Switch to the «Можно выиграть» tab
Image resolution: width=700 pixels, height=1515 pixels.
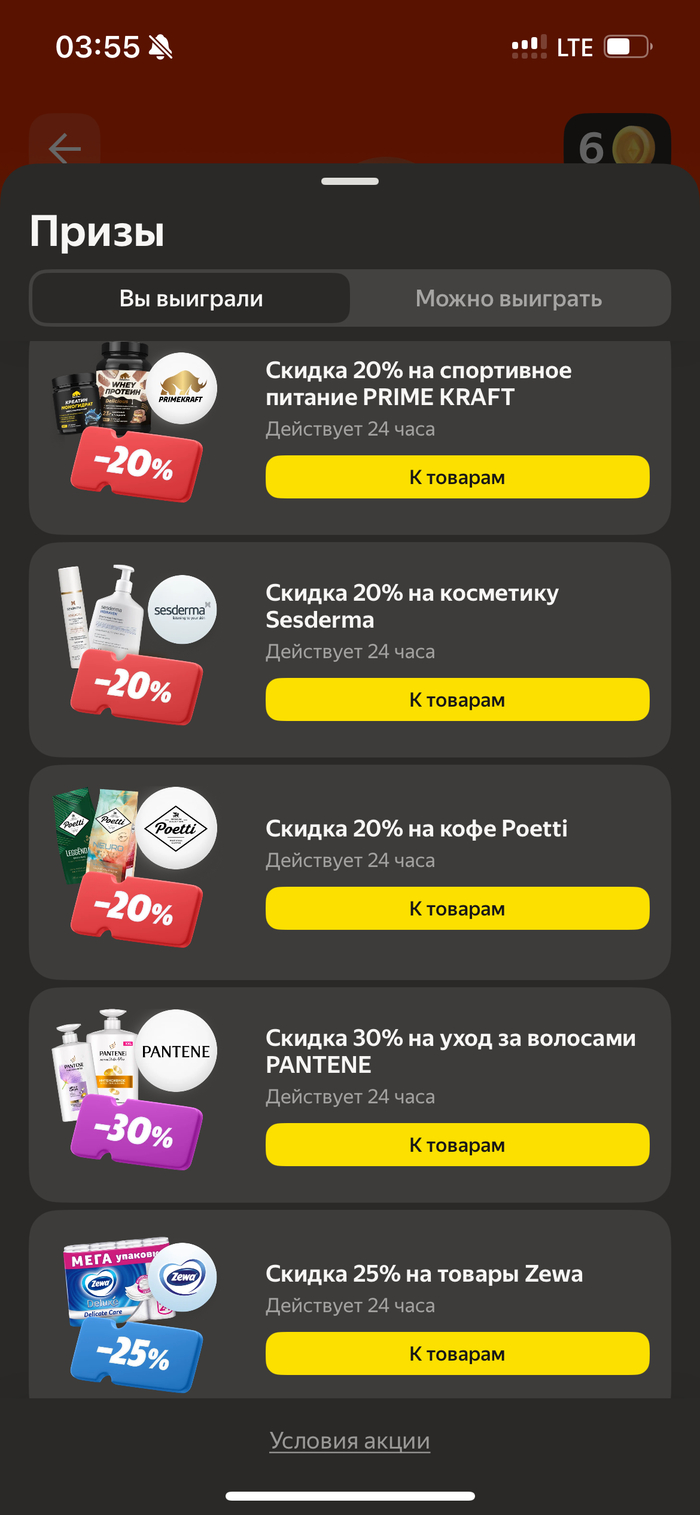[x=508, y=298]
